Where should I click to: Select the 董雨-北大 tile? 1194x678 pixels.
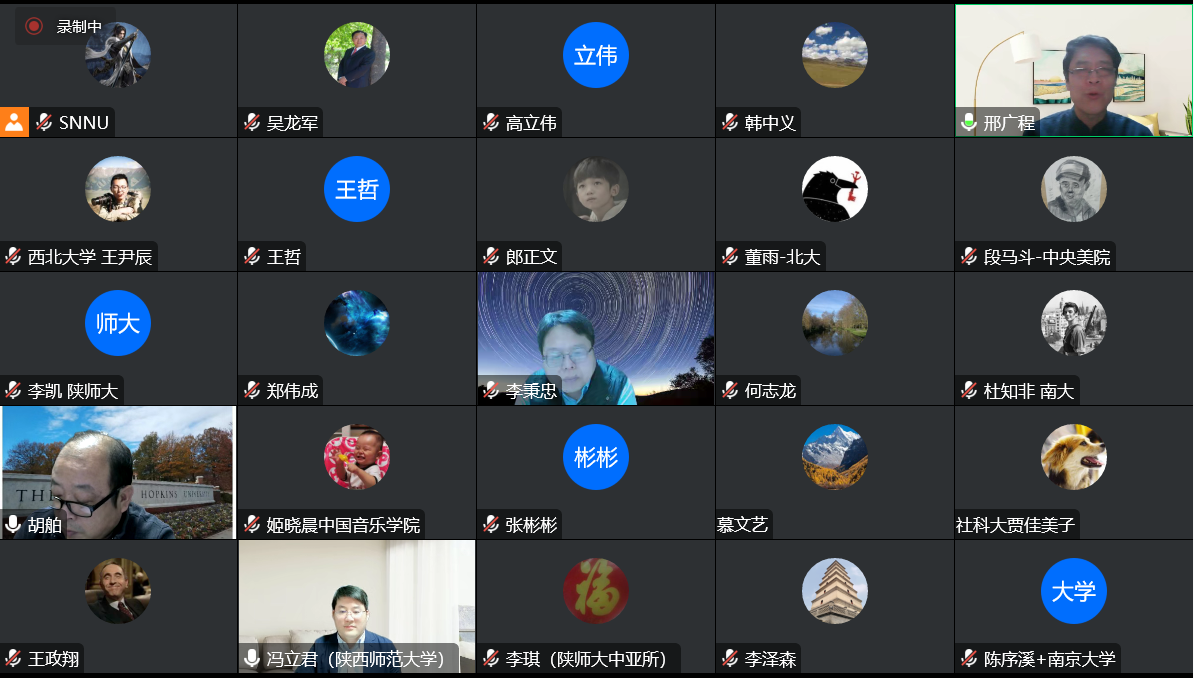tap(835, 204)
